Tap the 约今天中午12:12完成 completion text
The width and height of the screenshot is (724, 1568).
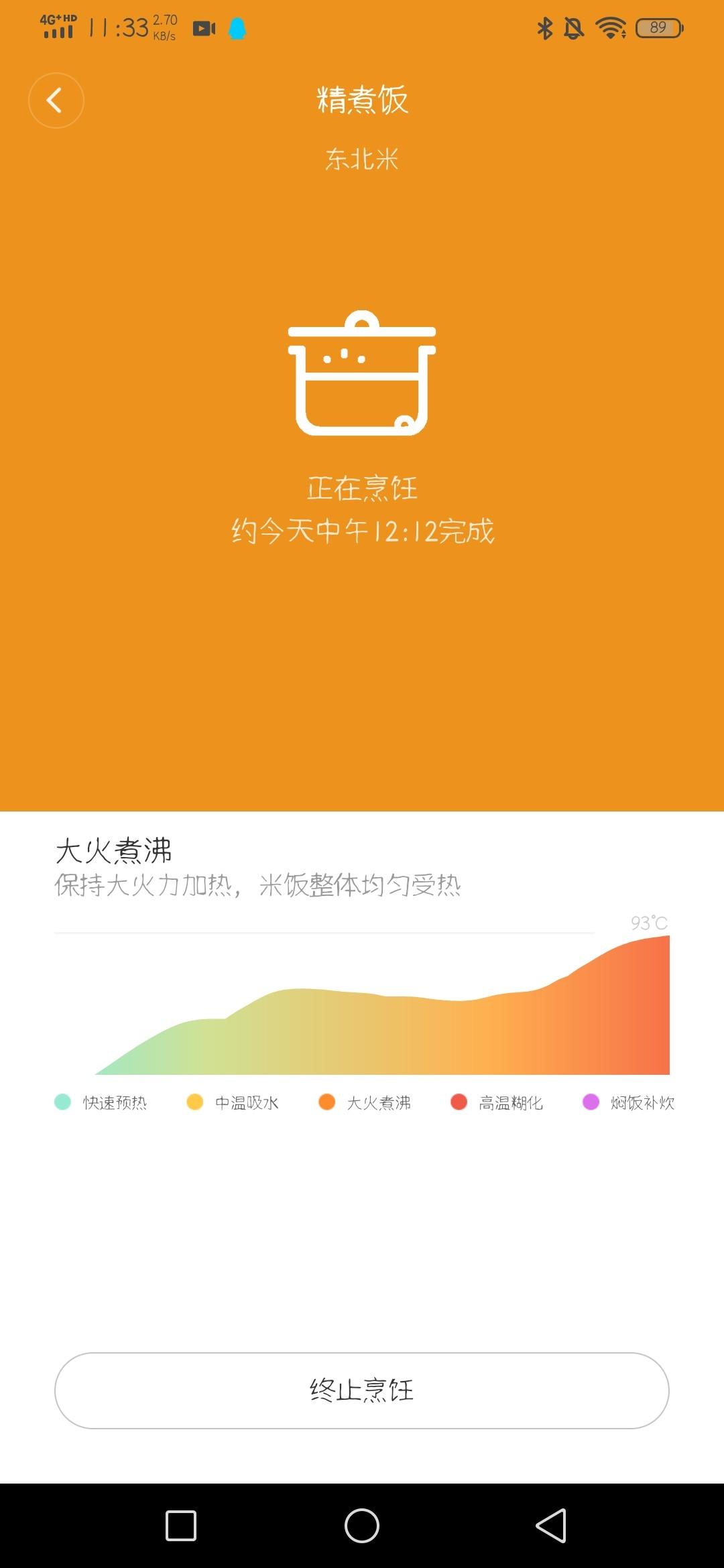(362, 533)
